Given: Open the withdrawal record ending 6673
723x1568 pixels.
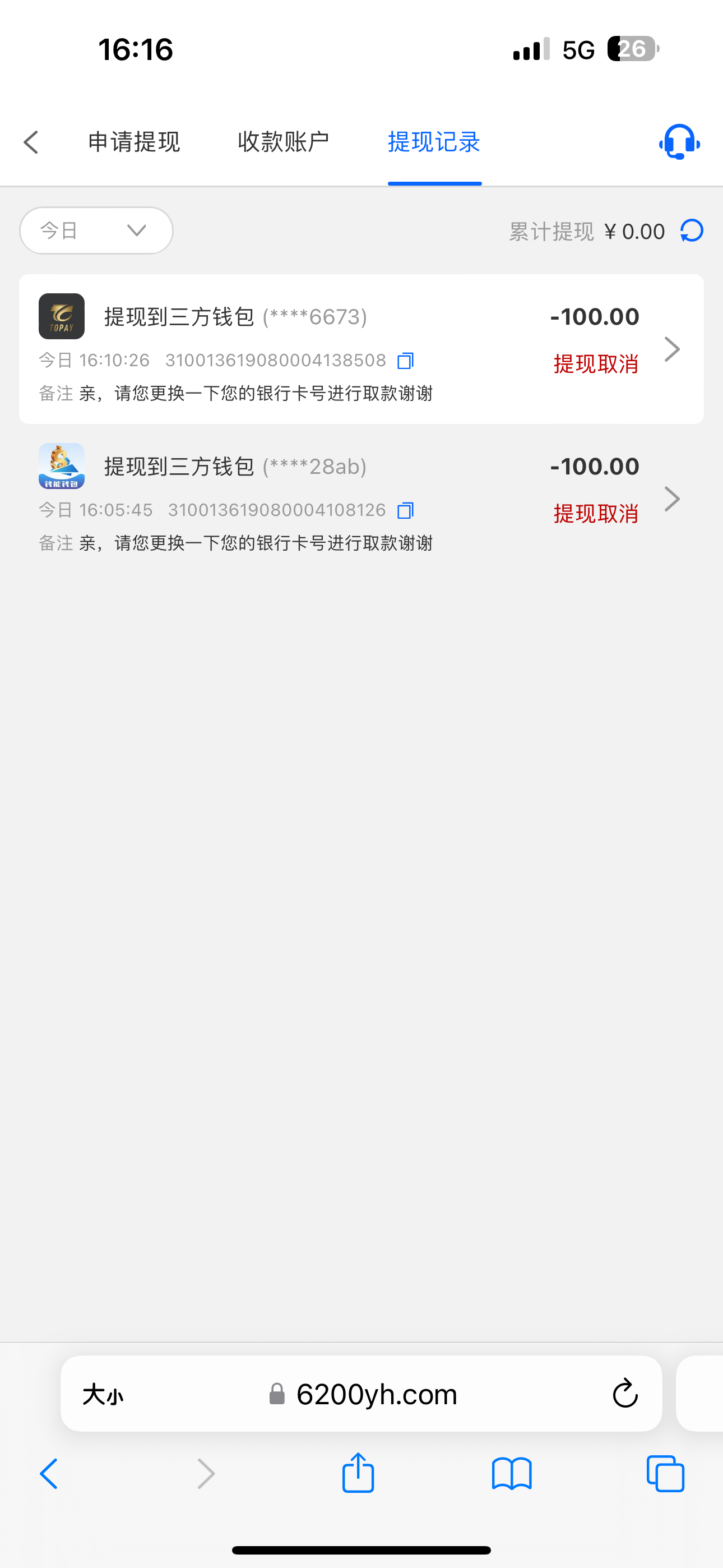Looking at the screenshot, I should tap(671, 349).
